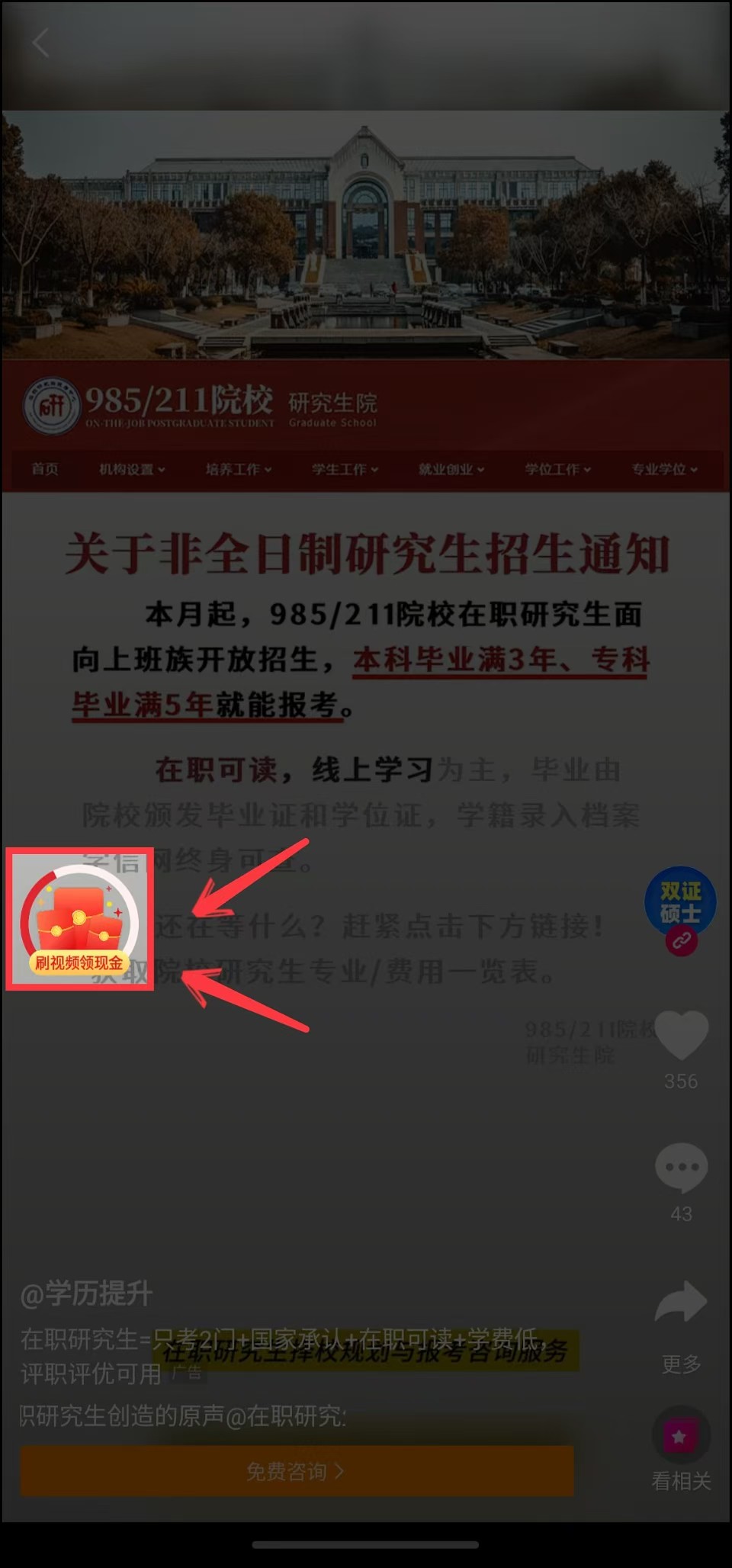Open the @学历提升 profile
Viewport: 732px width, 1568px height.
click(86, 1293)
